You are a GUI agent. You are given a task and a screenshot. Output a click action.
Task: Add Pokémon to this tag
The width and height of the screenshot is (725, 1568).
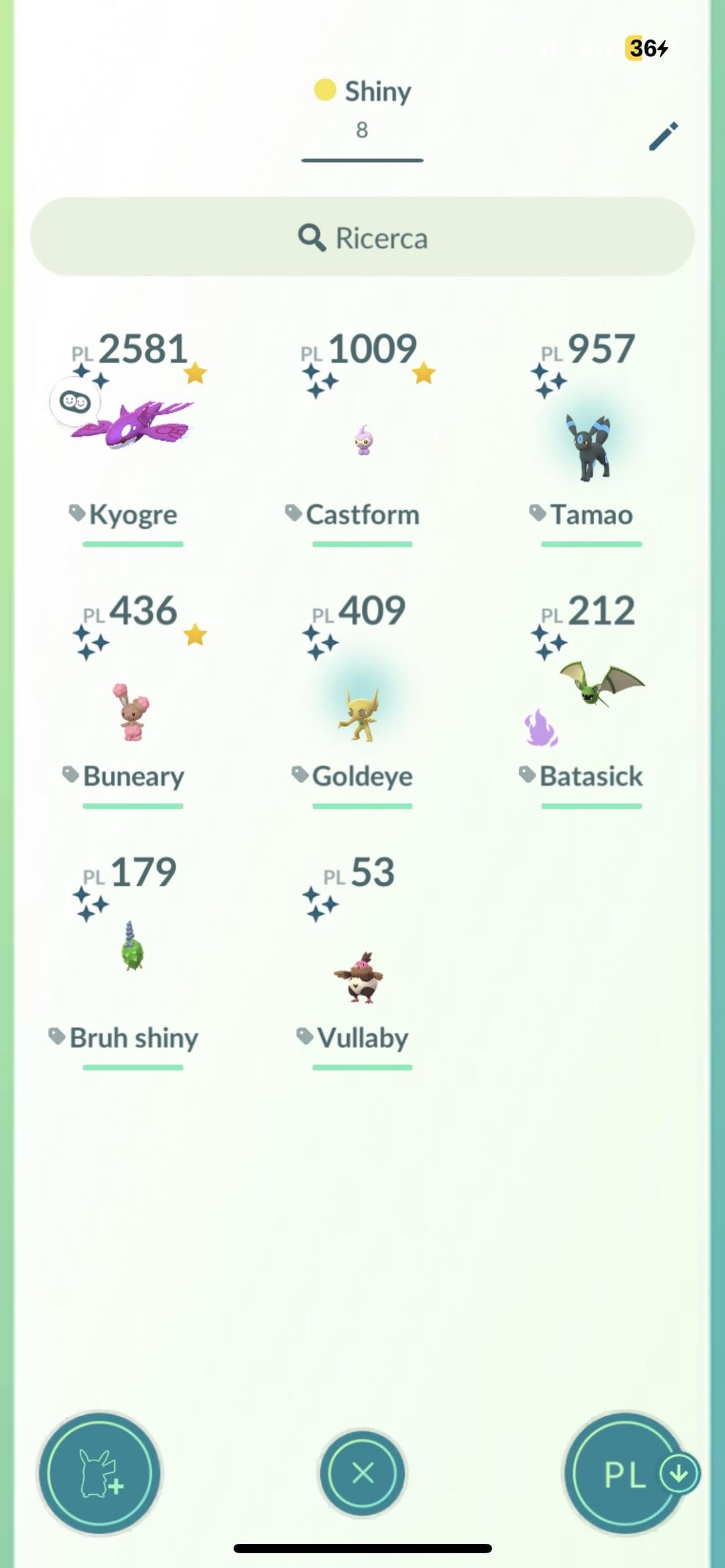click(x=100, y=1474)
